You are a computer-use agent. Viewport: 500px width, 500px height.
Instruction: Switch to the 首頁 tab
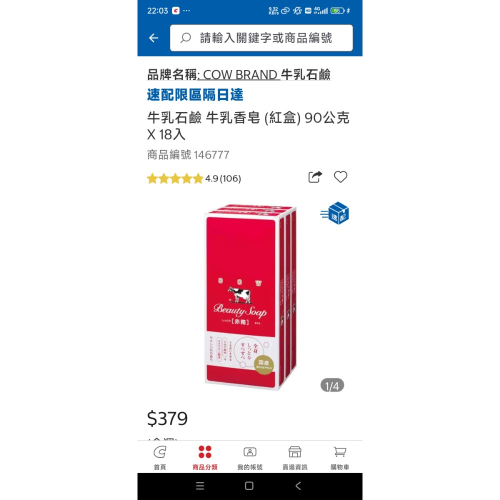160,458
